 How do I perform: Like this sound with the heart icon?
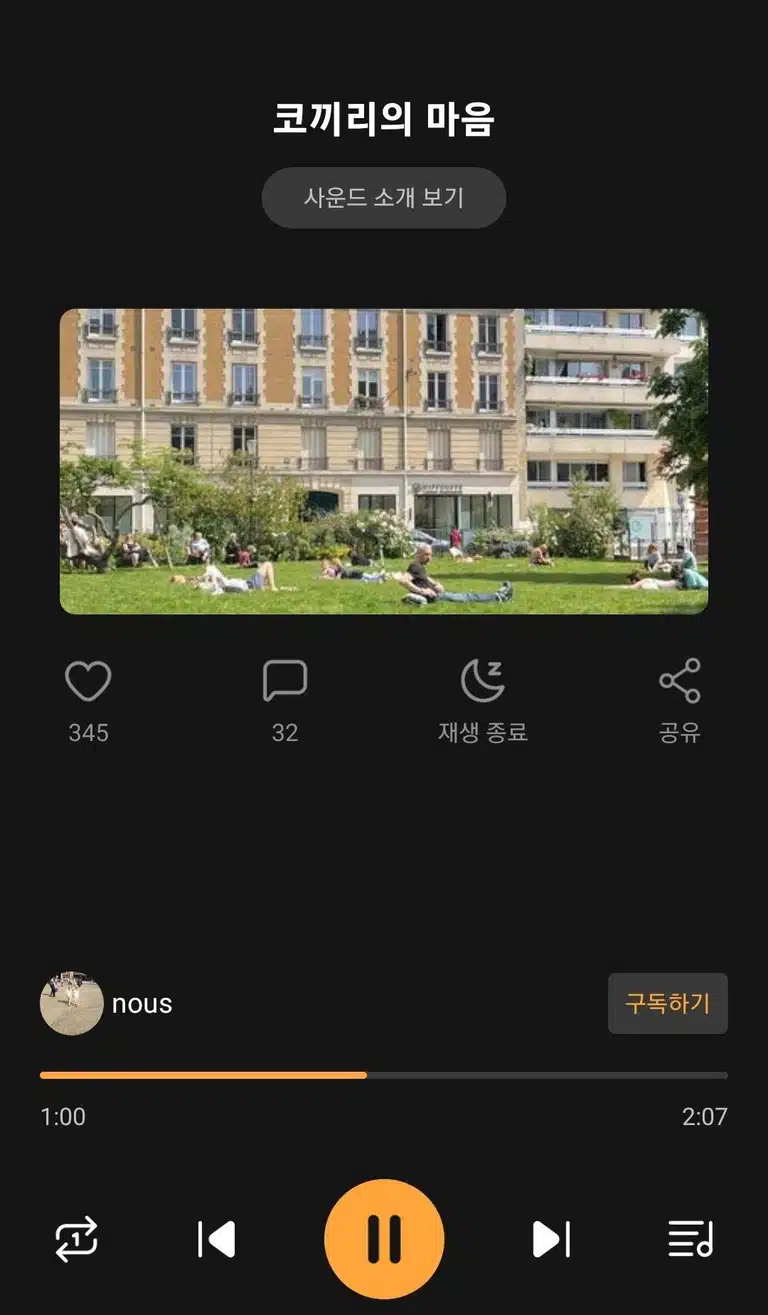(x=88, y=682)
